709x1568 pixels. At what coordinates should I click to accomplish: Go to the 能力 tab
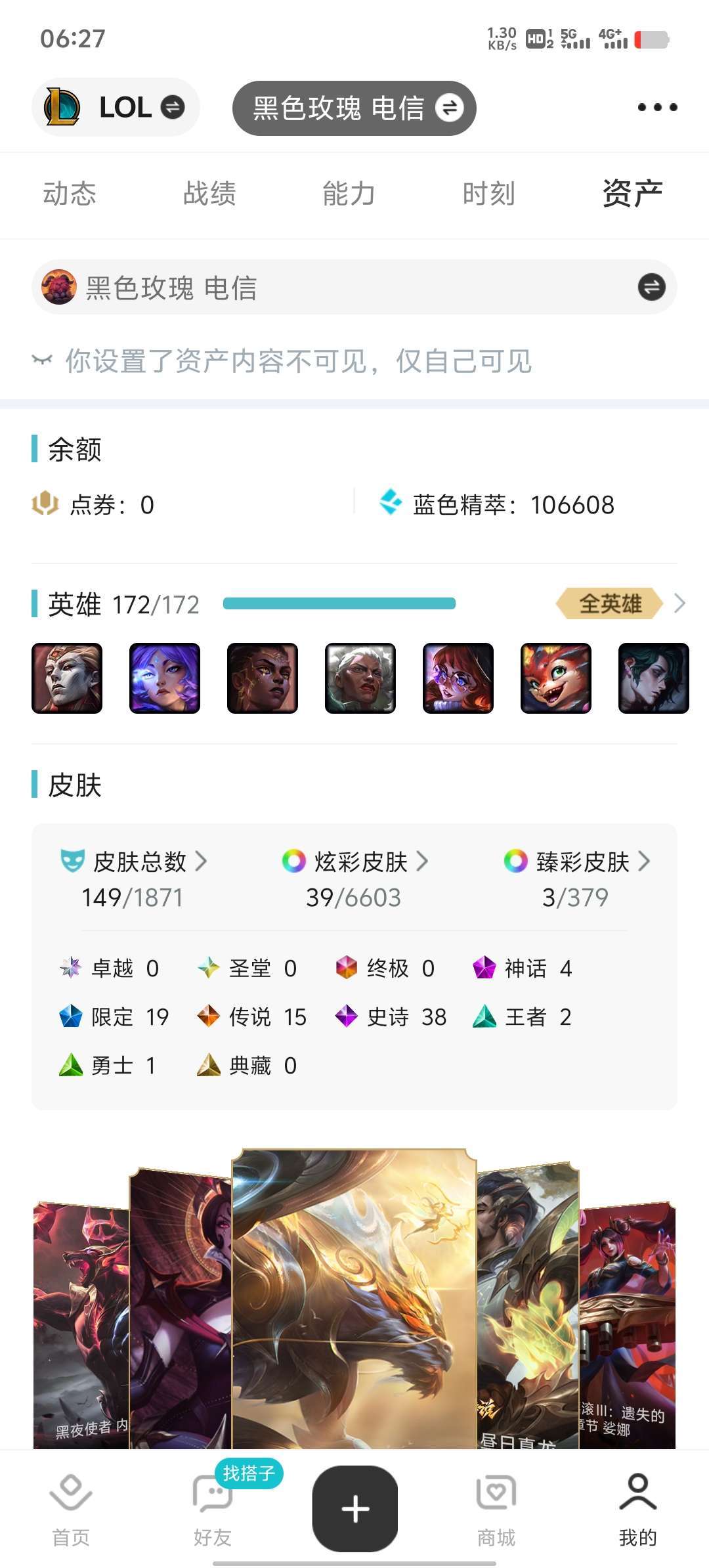[x=349, y=194]
